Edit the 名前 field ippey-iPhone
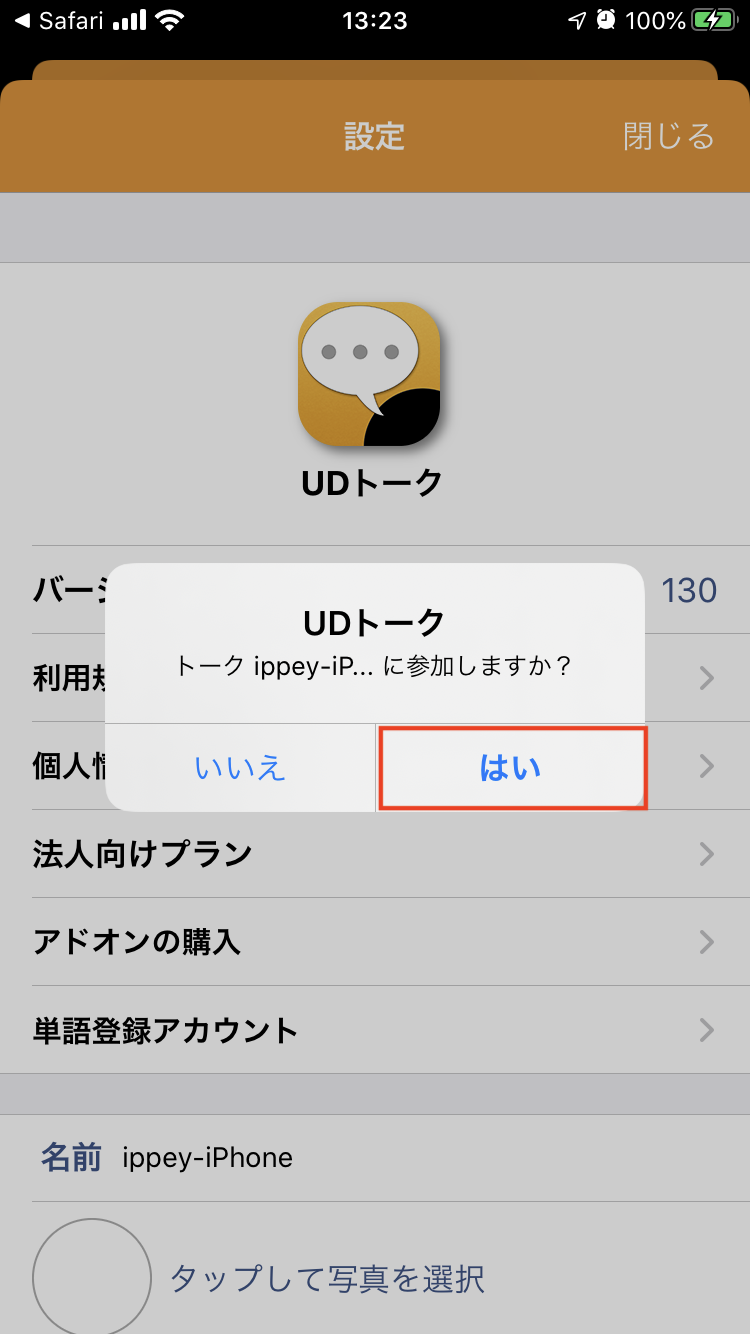The width and height of the screenshot is (750, 1334). pos(208,1158)
